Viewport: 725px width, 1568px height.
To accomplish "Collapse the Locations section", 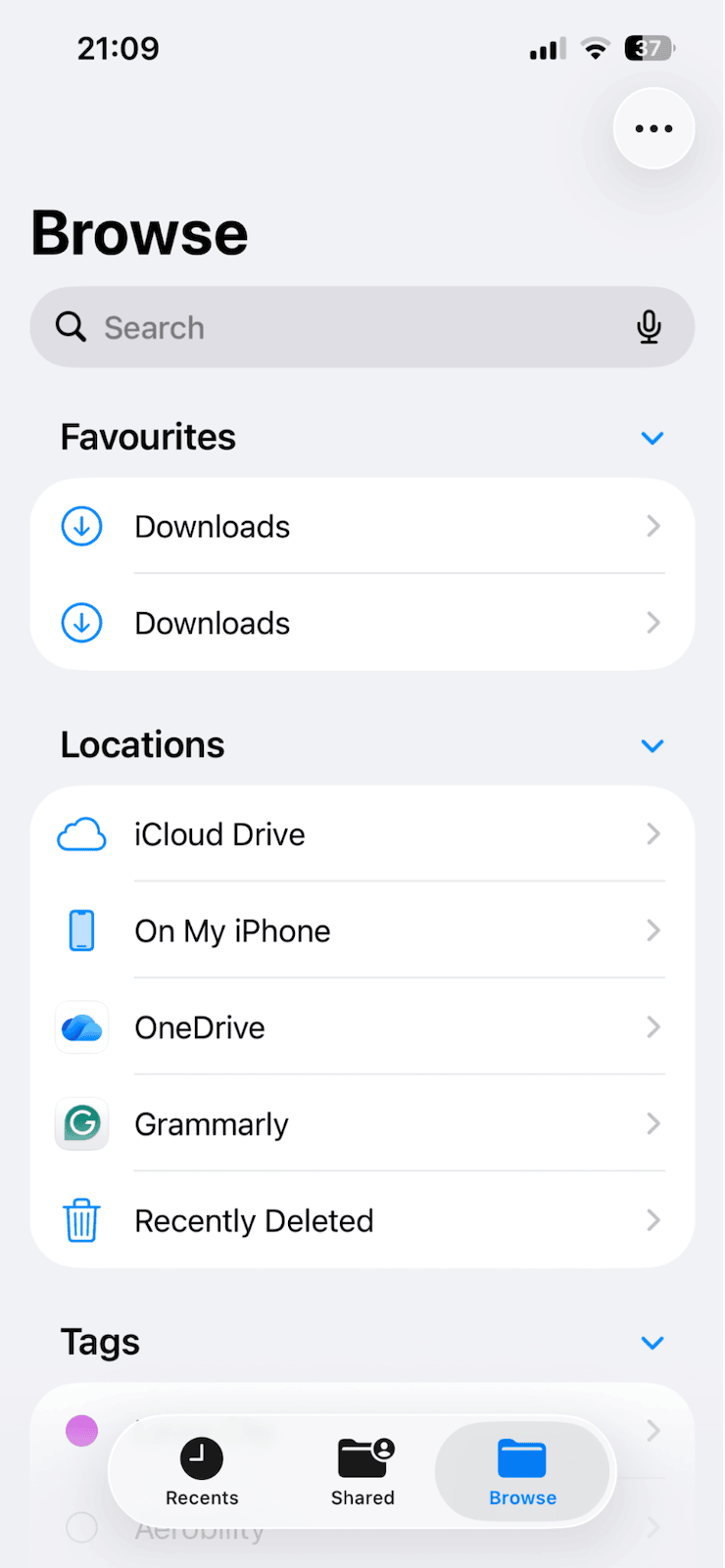I will pyautogui.click(x=652, y=745).
